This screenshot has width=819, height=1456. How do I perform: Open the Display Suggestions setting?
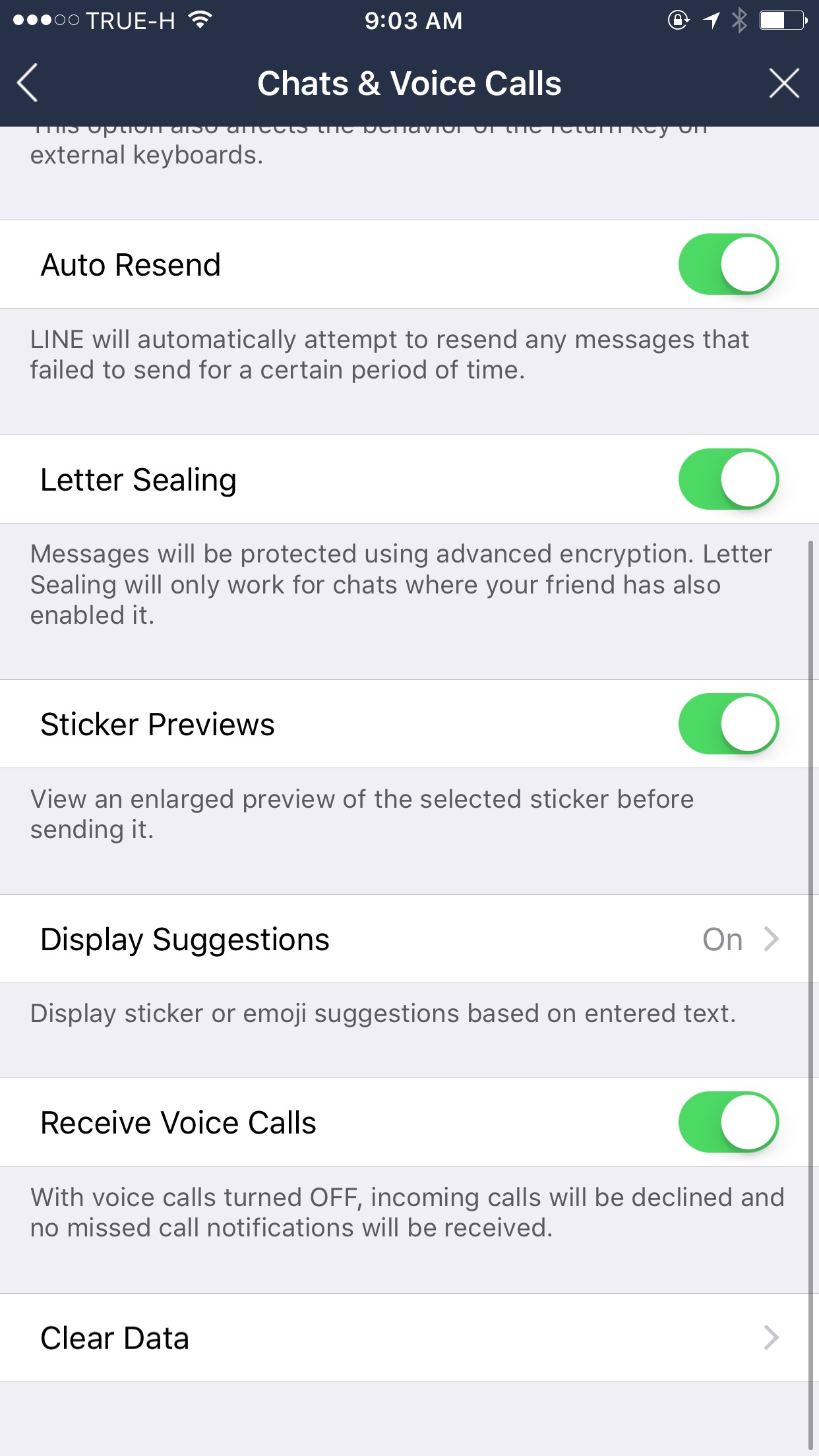[x=409, y=939]
